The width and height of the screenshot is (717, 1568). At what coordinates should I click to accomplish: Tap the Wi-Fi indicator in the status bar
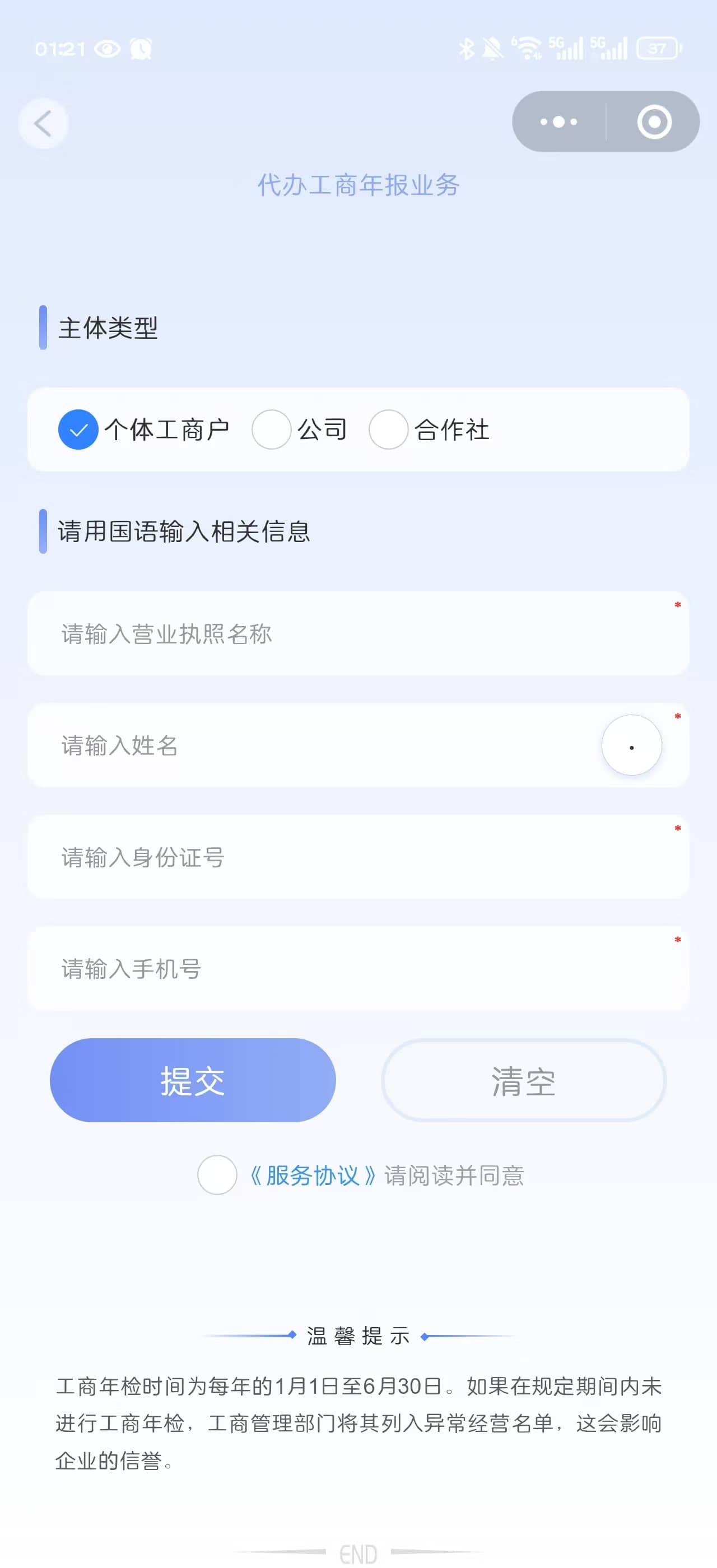528,48
